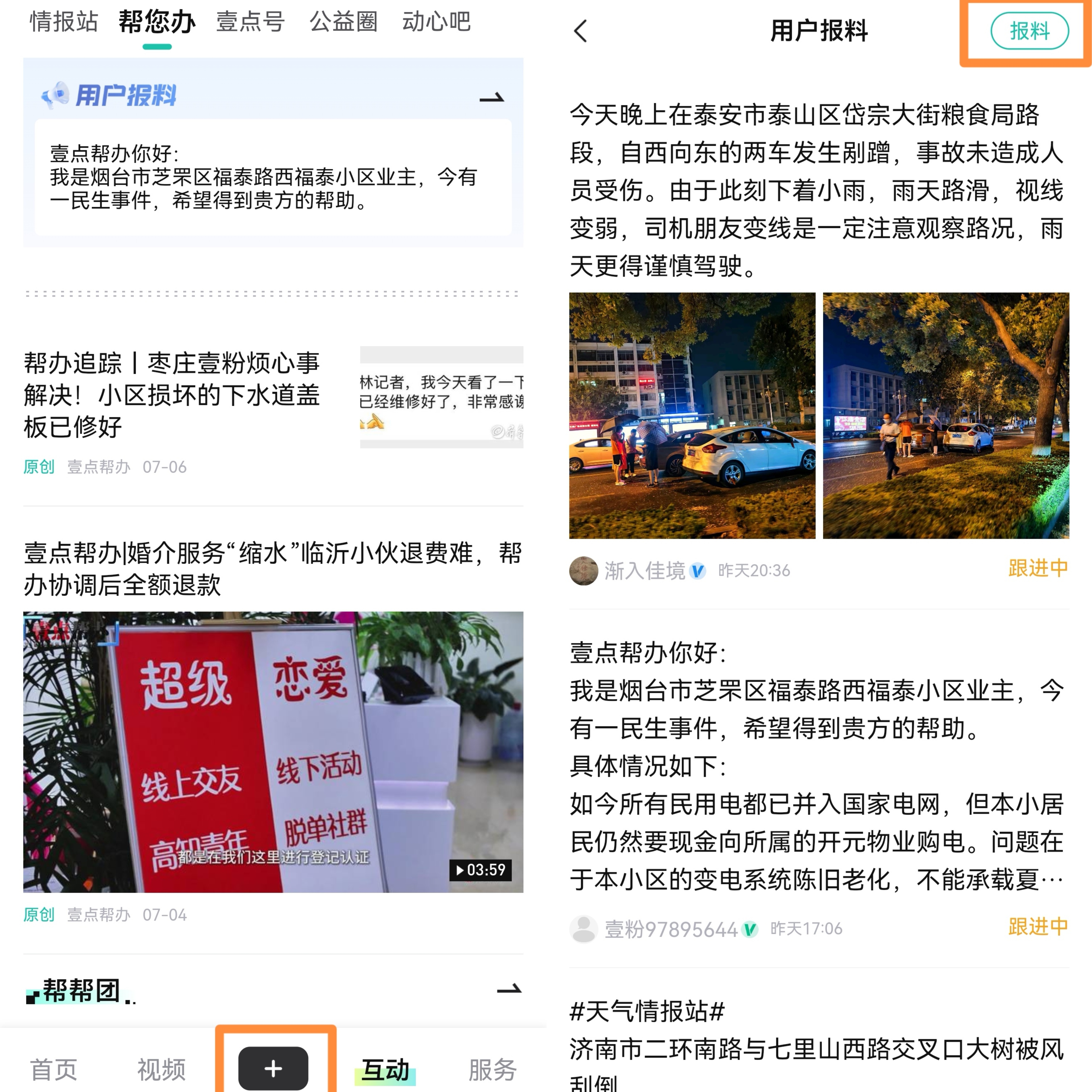
Task: Tap the 报料 button in the header
Action: (x=1029, y=31)
